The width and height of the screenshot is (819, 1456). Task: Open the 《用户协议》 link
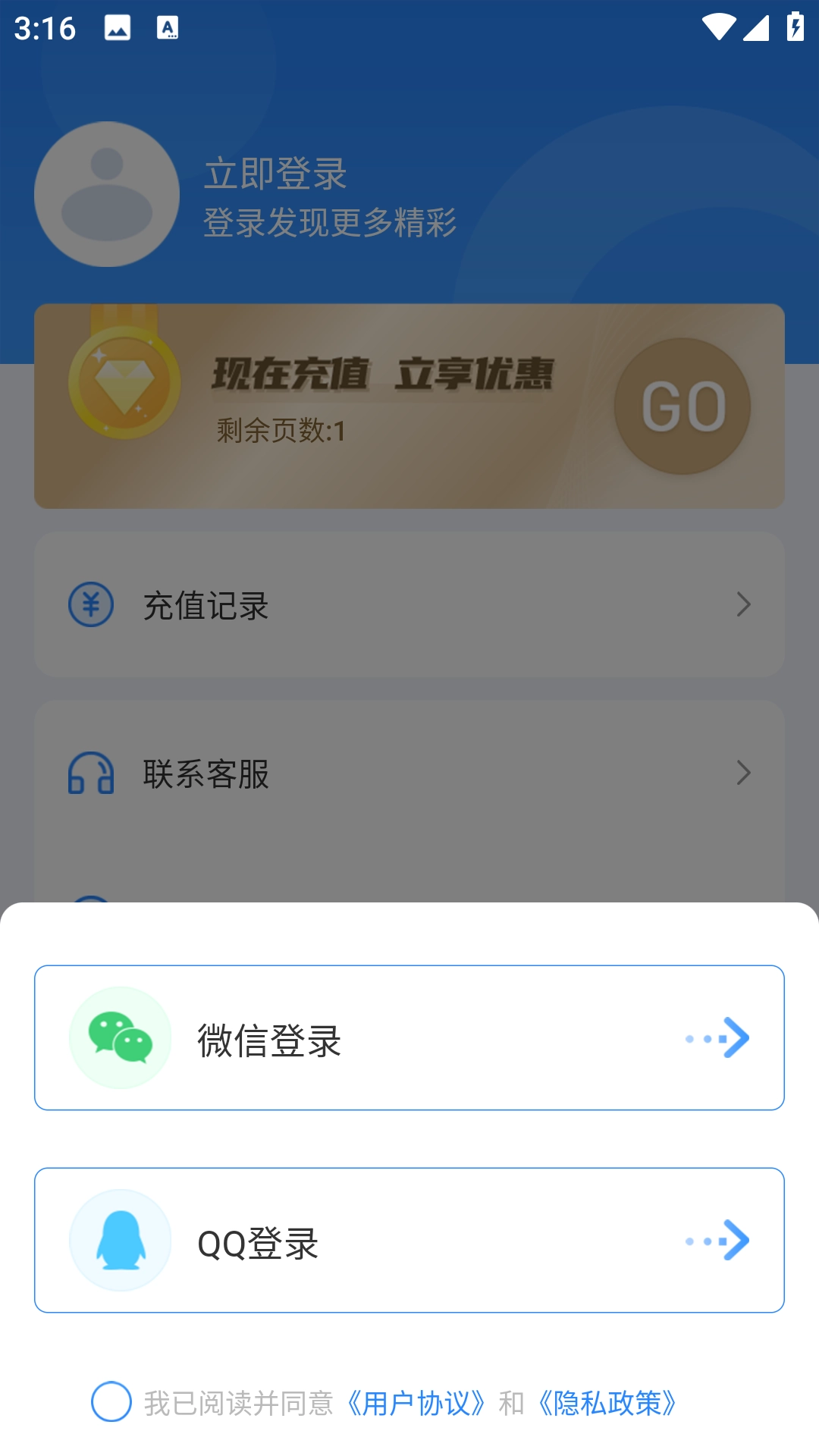click(416, 1403)
